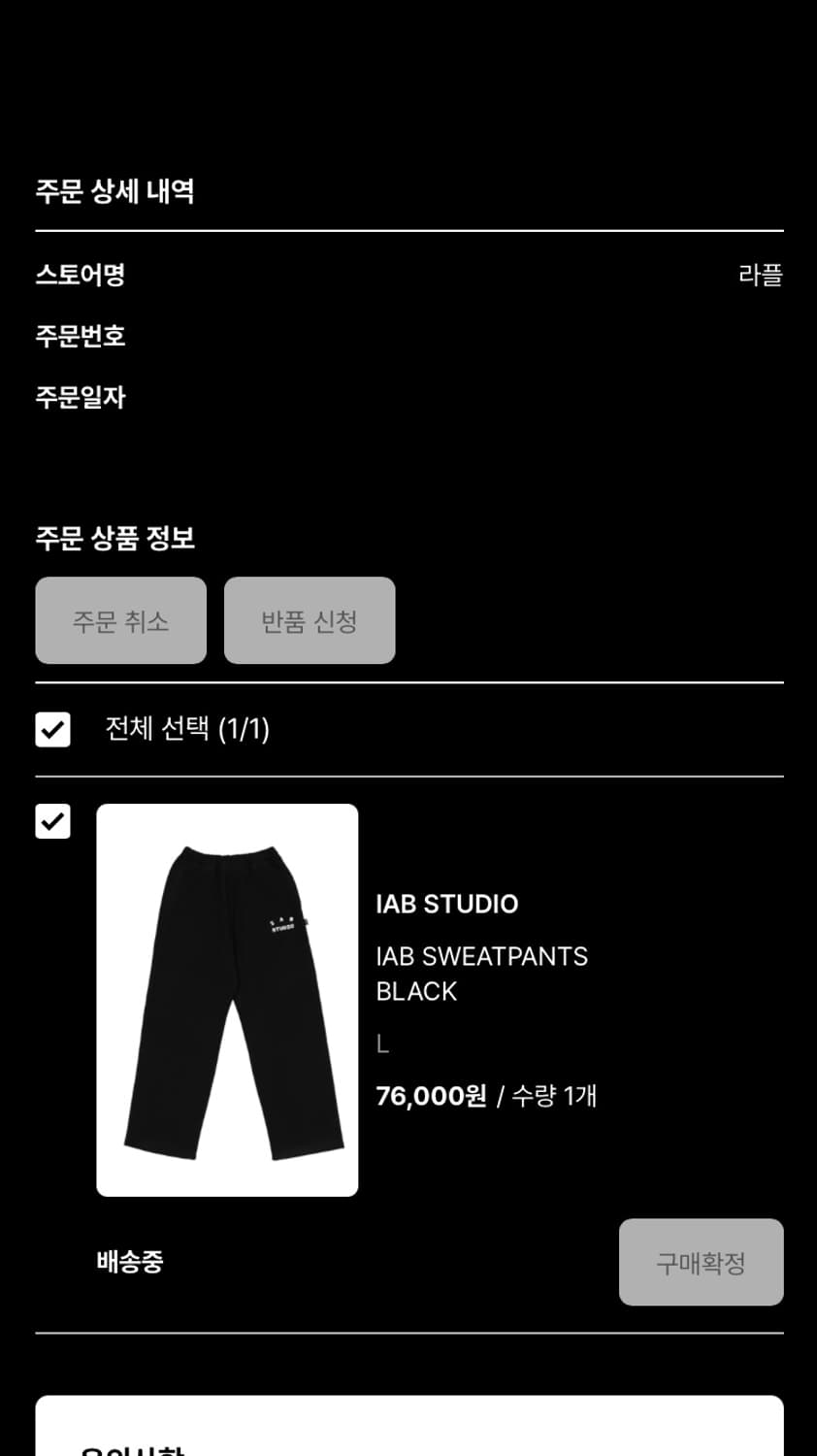Click the 스토어명 label
The image size is (817, 1456).
[82, 276]
